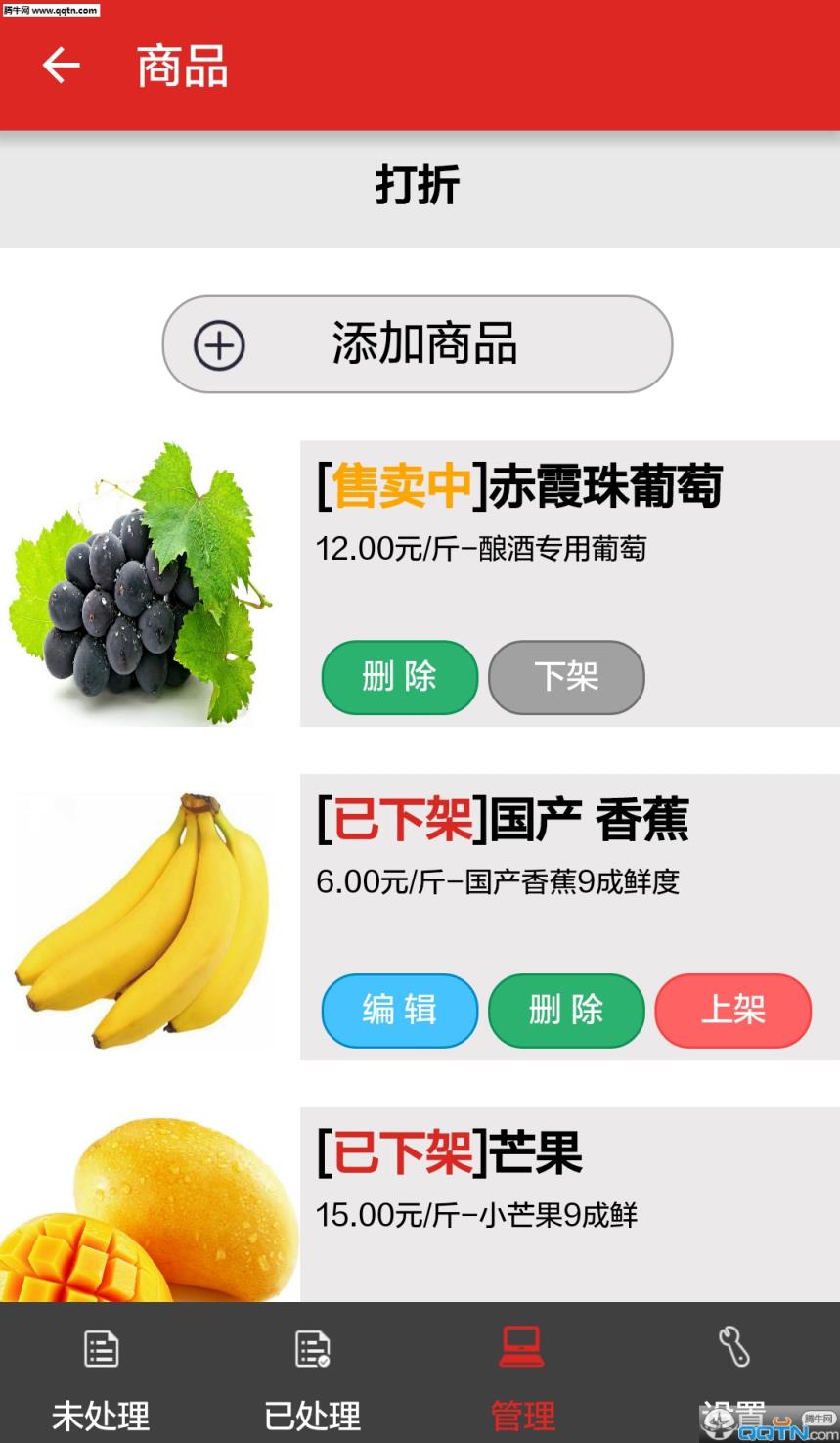
Task: Click the 腾牛网 www.qqtn.com banner top left
Action: pos(50,10)
